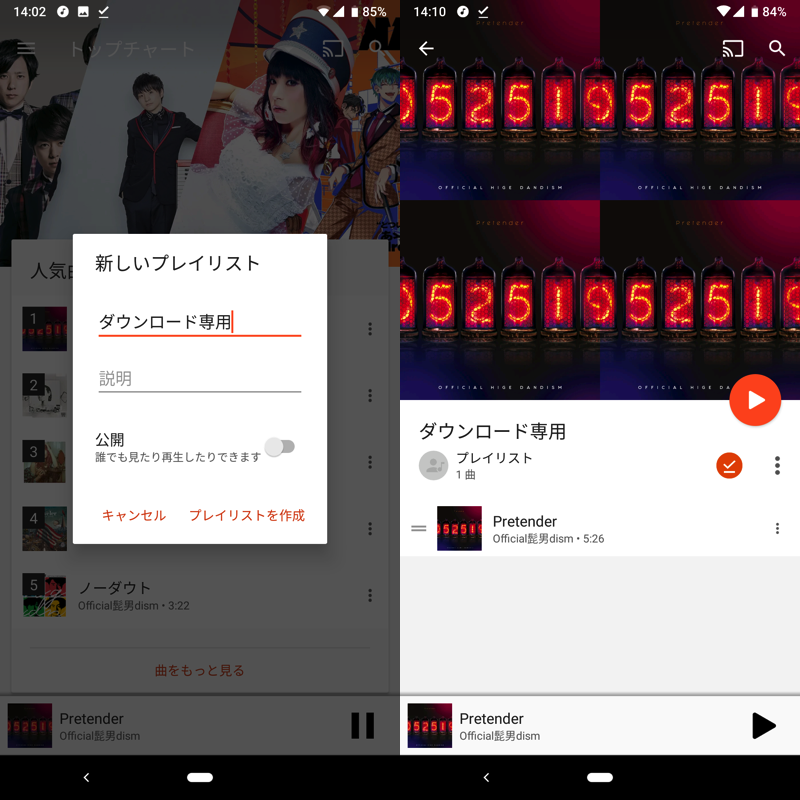
Task: Focus the 説明 description field
Action: tap(199, 379)
